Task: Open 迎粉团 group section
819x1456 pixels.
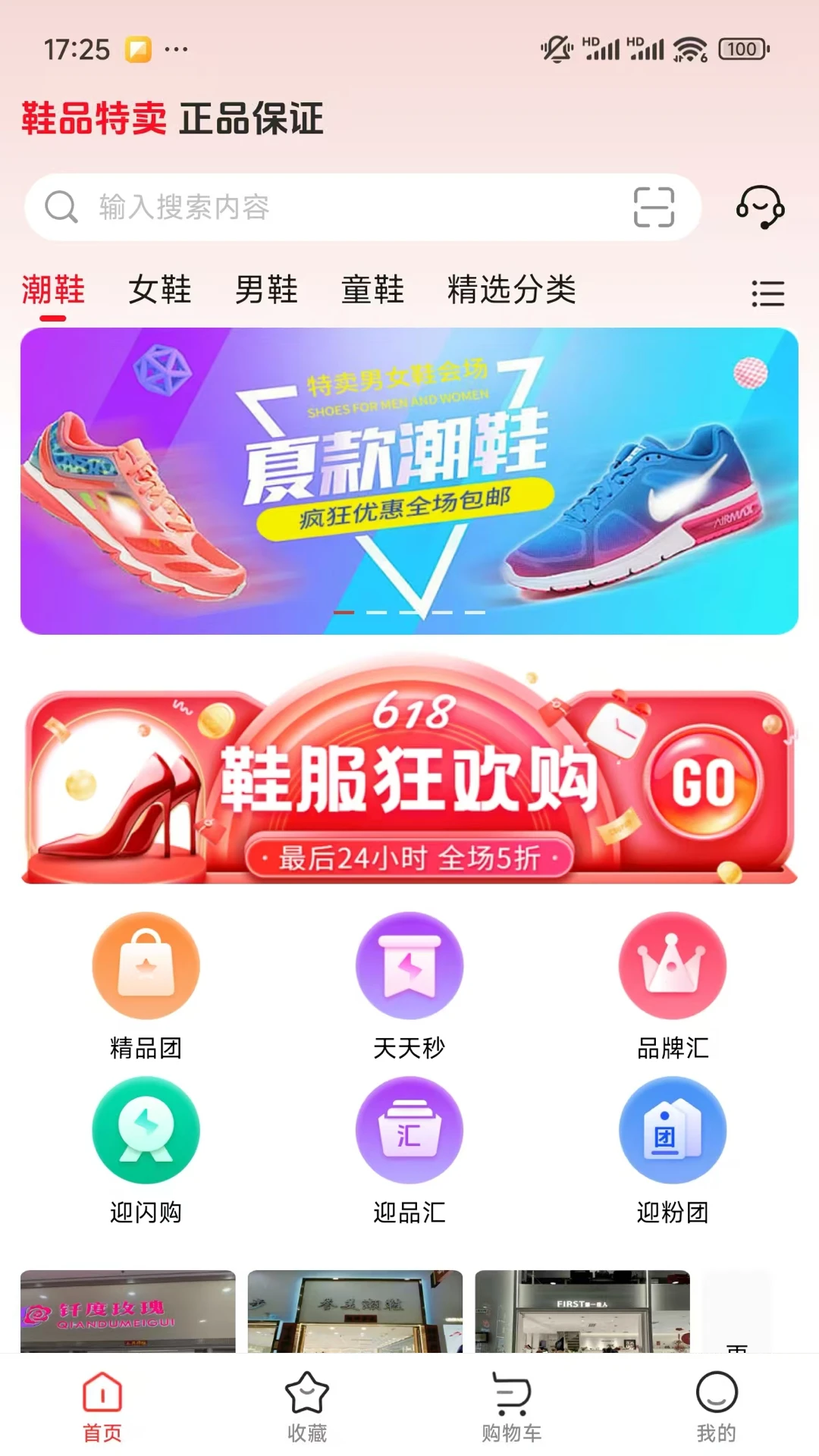Action: coord(673,1150)
